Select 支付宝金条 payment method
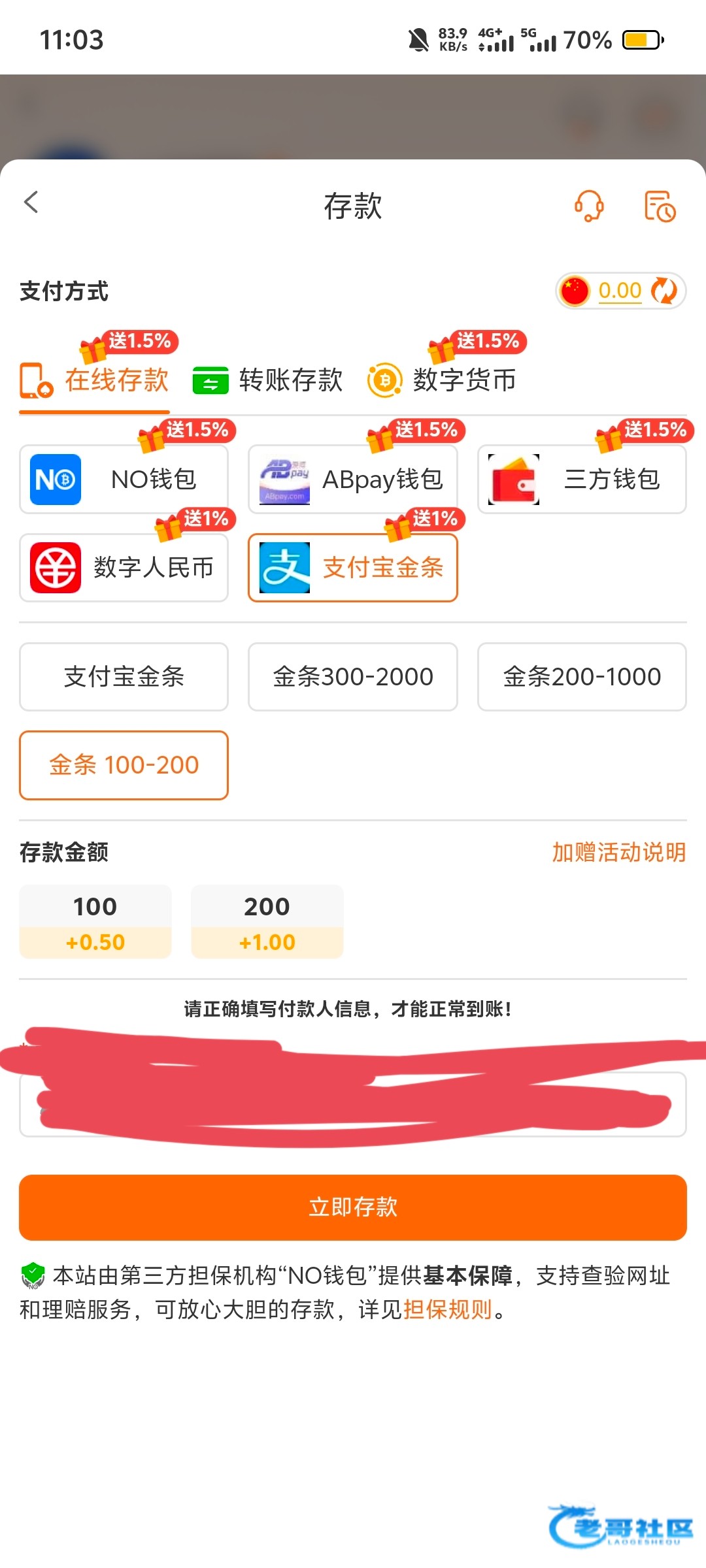Viewport: 706px width, 1568px height. click(x=352, y=568)
